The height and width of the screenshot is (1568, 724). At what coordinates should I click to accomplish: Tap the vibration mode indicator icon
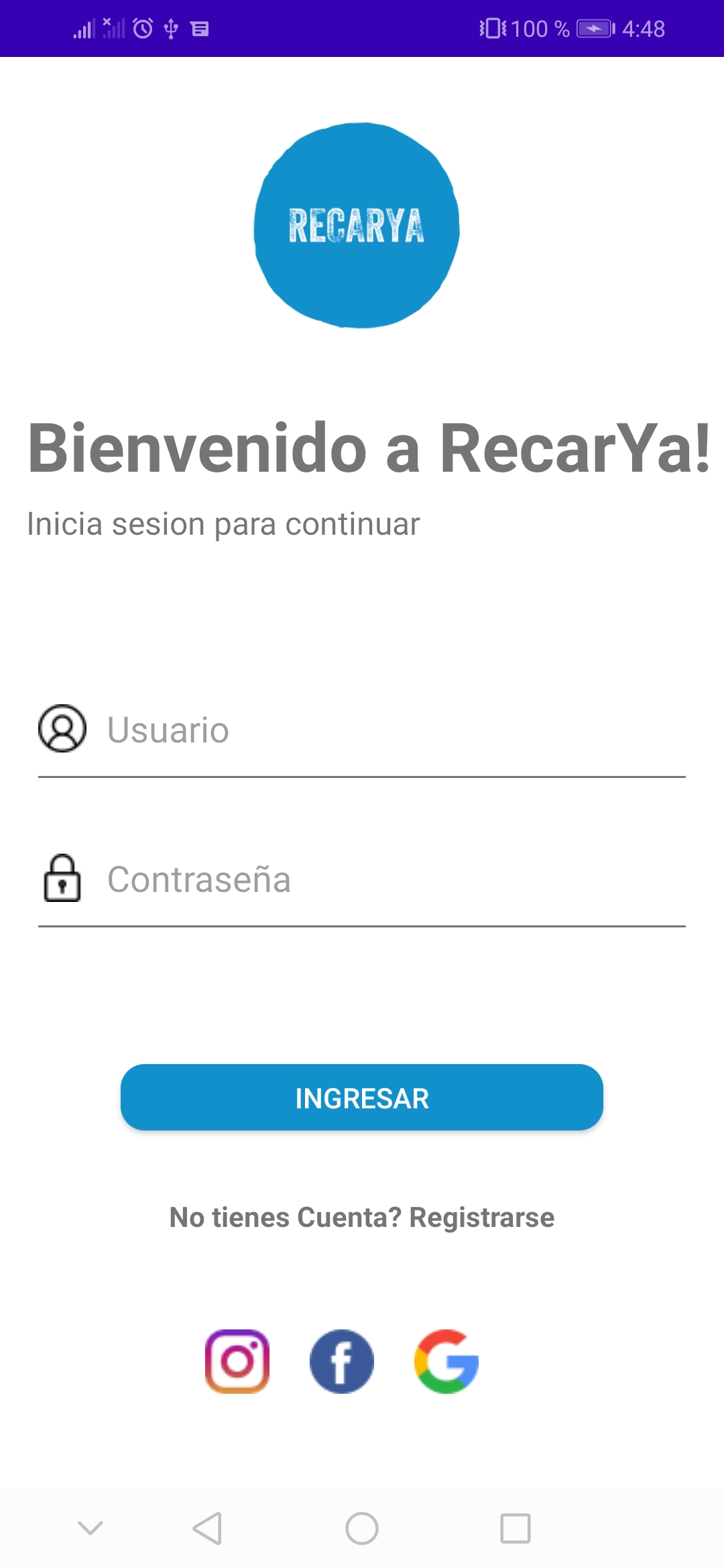click(x=491, y=28)
